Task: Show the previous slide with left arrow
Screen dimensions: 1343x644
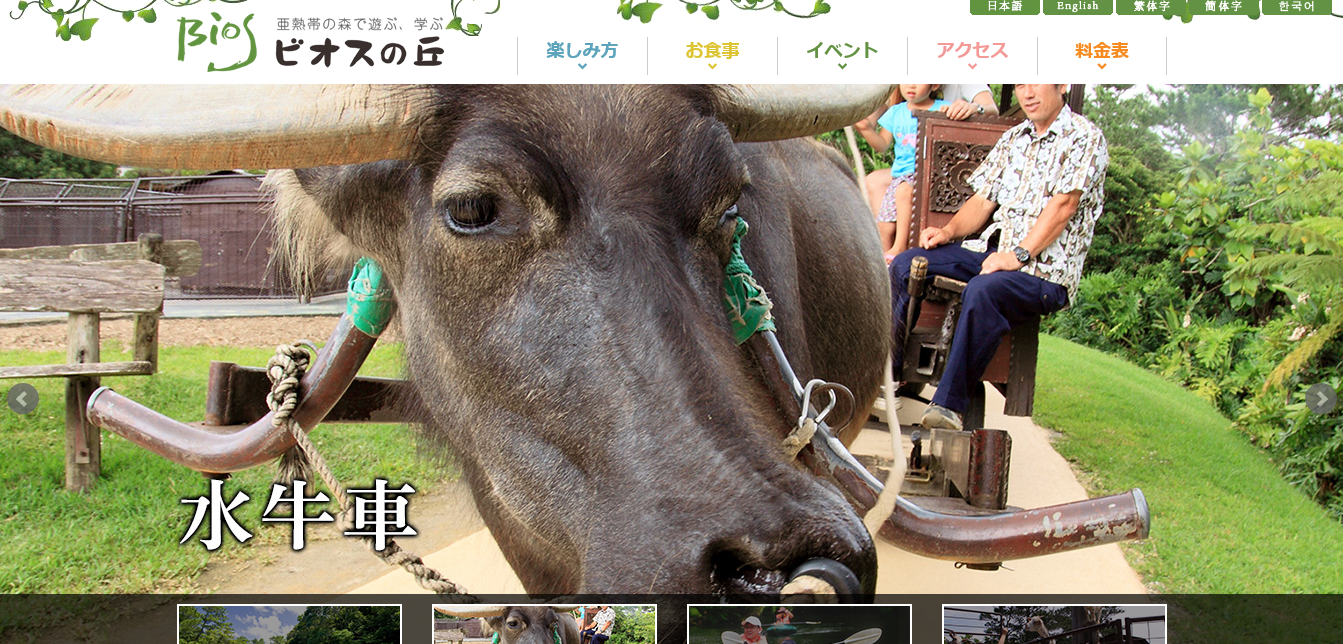Action: coord(23,399)
